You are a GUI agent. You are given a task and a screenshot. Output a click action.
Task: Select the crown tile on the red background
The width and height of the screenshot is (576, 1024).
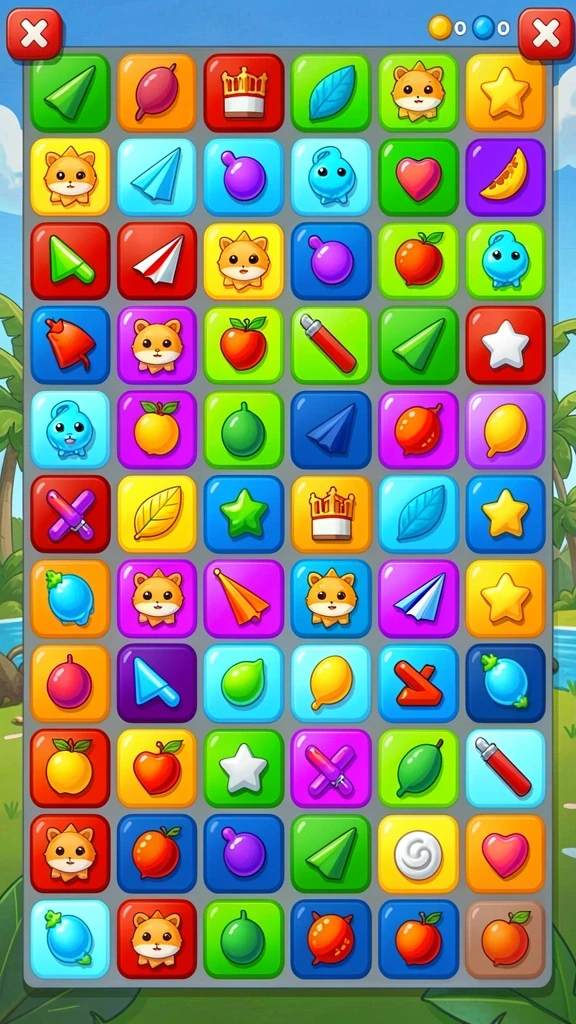(244, 93)
